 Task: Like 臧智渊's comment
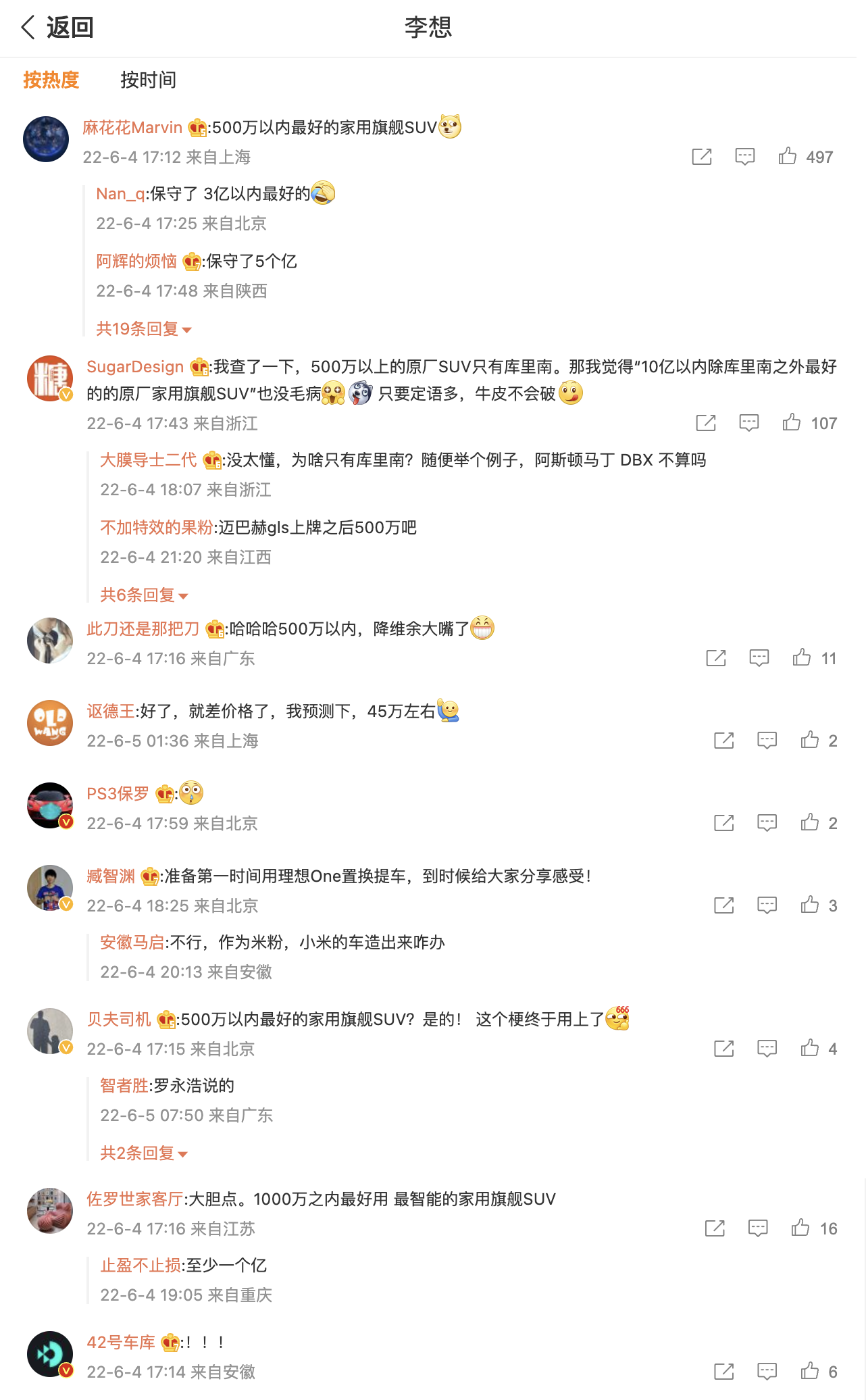[818, 905]
